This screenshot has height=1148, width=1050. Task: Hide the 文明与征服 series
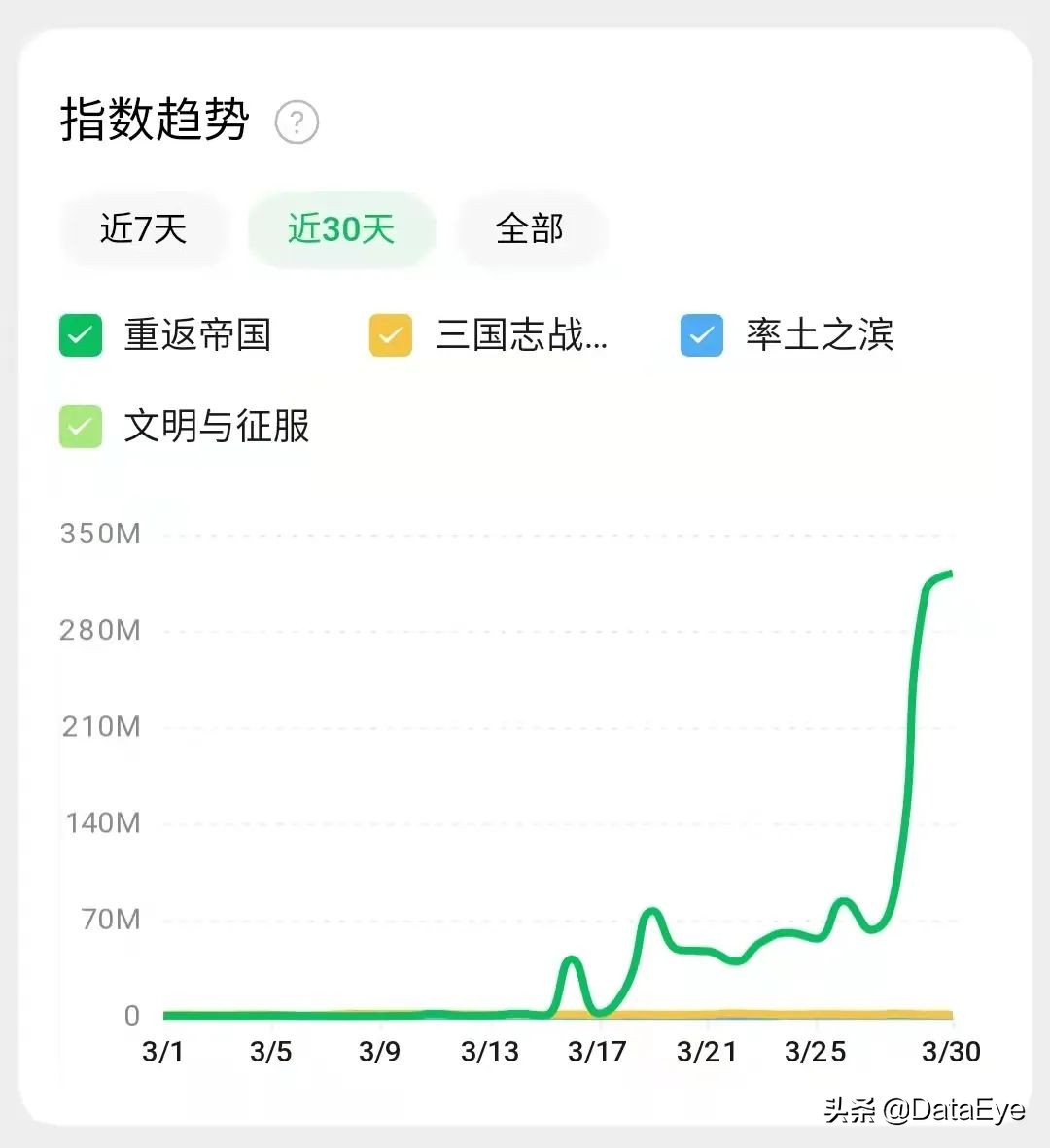[81, 427]
